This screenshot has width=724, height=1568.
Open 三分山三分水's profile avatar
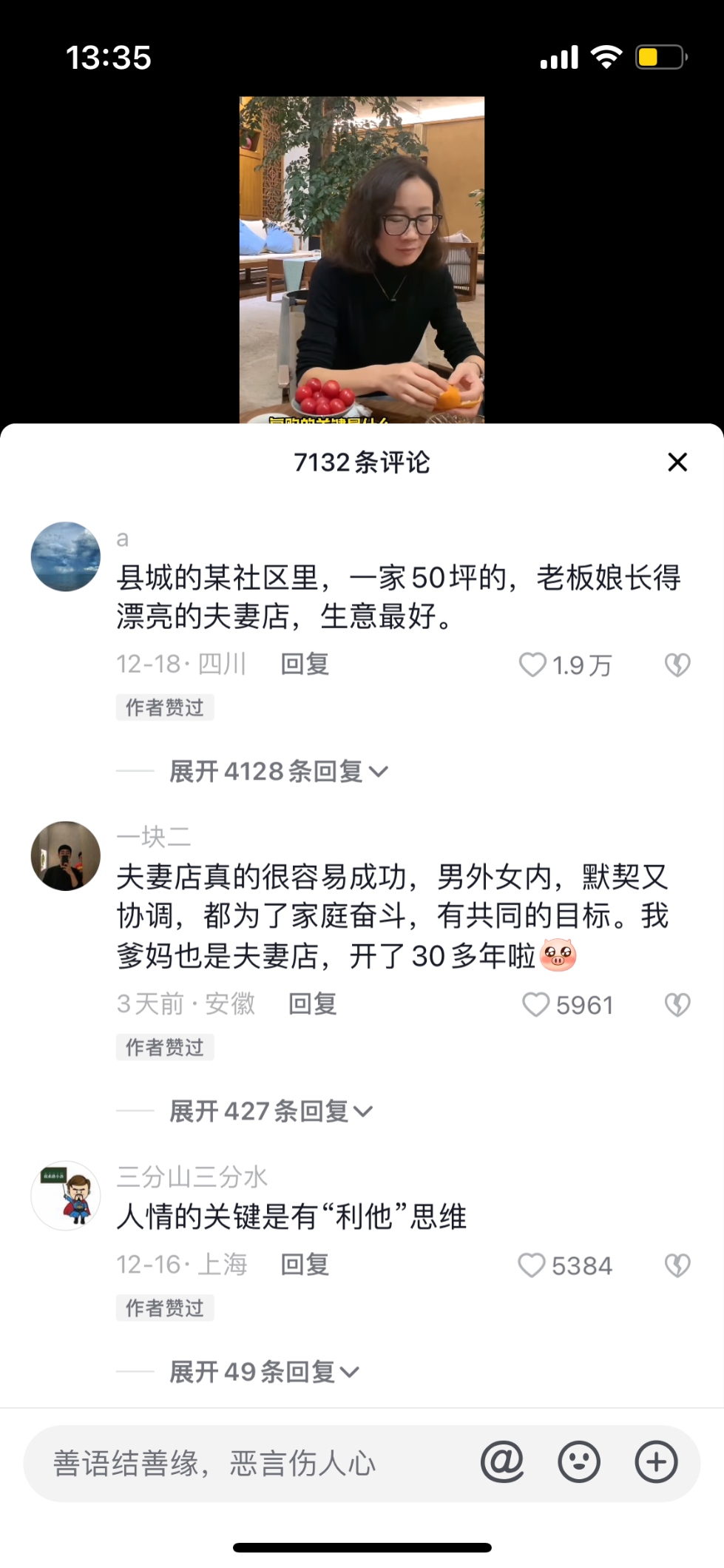click(x=66, y=1195)
